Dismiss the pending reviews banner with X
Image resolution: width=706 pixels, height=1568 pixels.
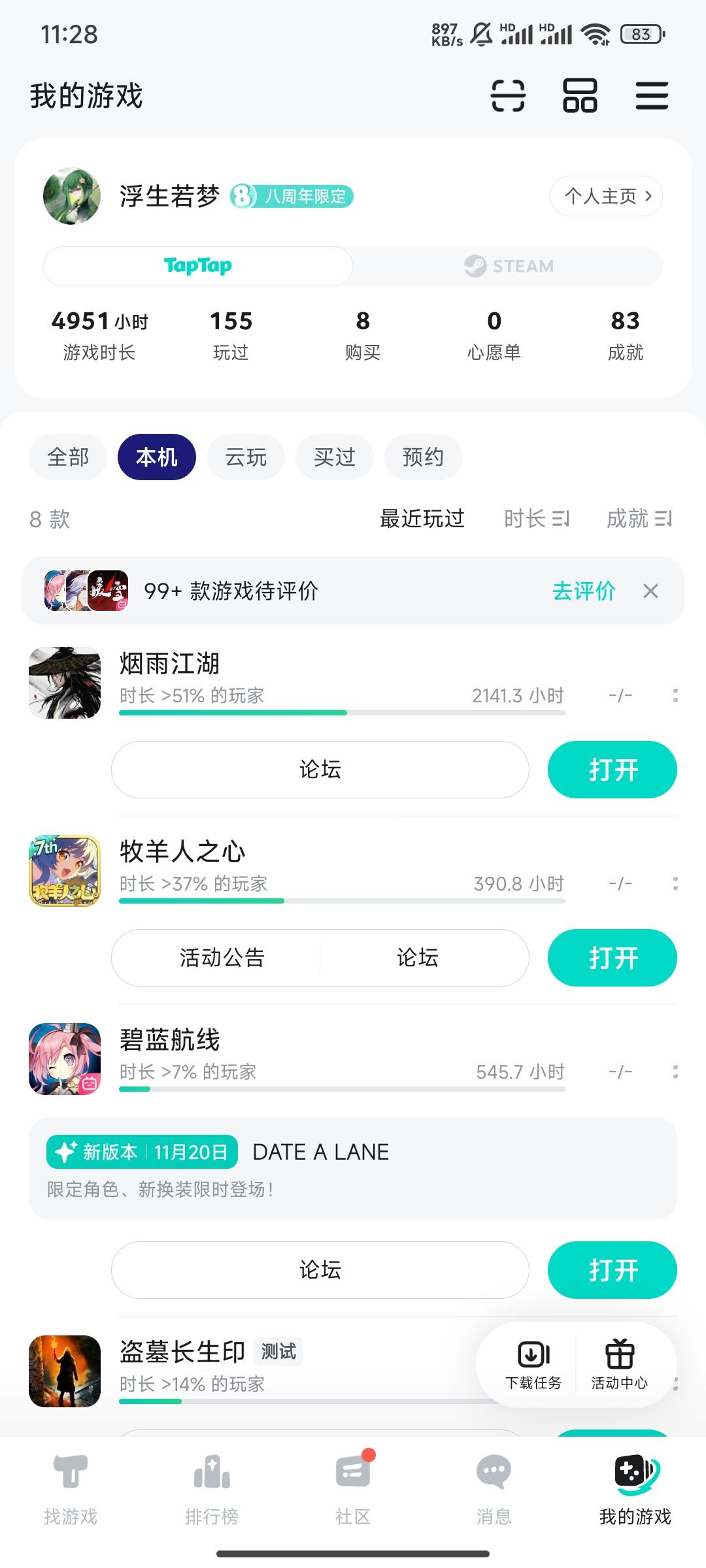651,591
